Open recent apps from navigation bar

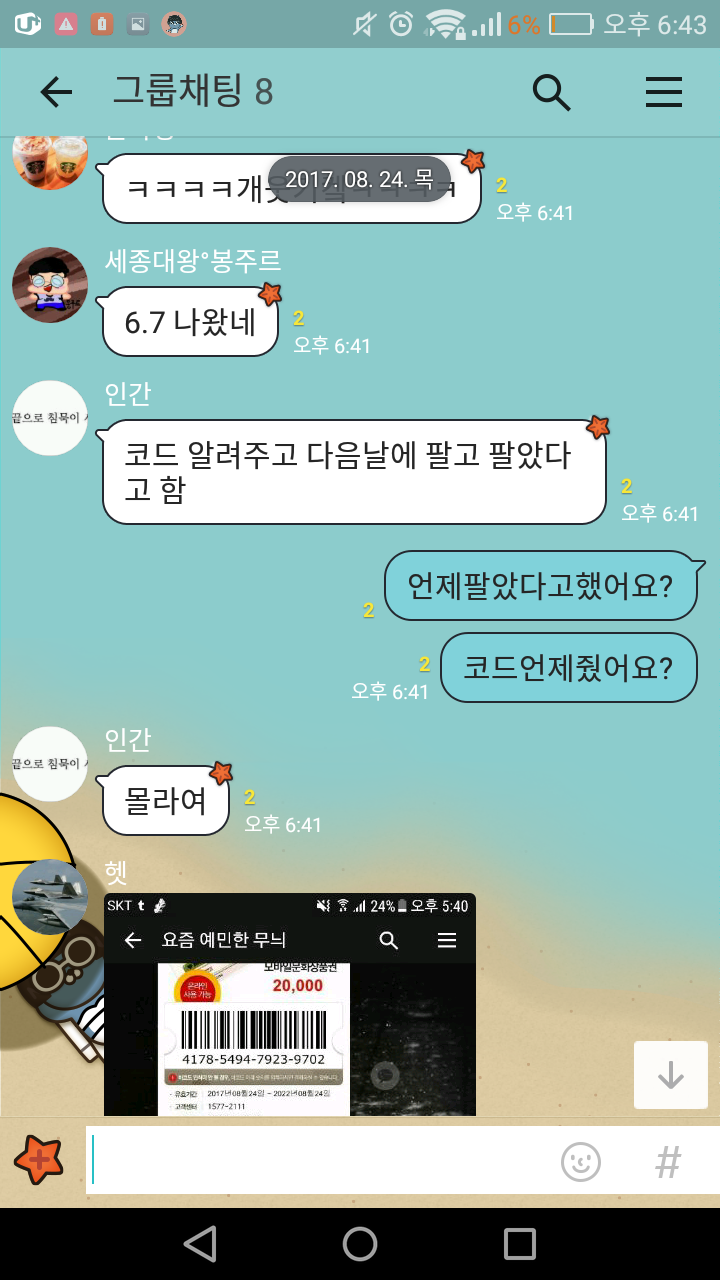(x=520, y=1244)
